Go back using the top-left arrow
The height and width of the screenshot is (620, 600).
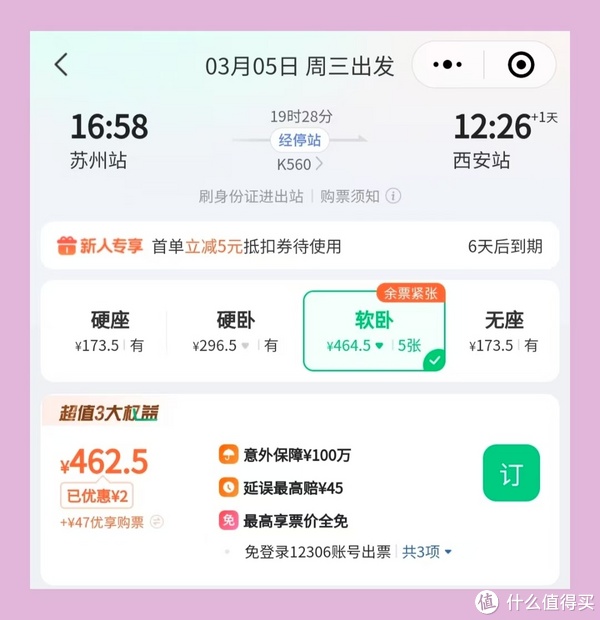coord(62,65)
